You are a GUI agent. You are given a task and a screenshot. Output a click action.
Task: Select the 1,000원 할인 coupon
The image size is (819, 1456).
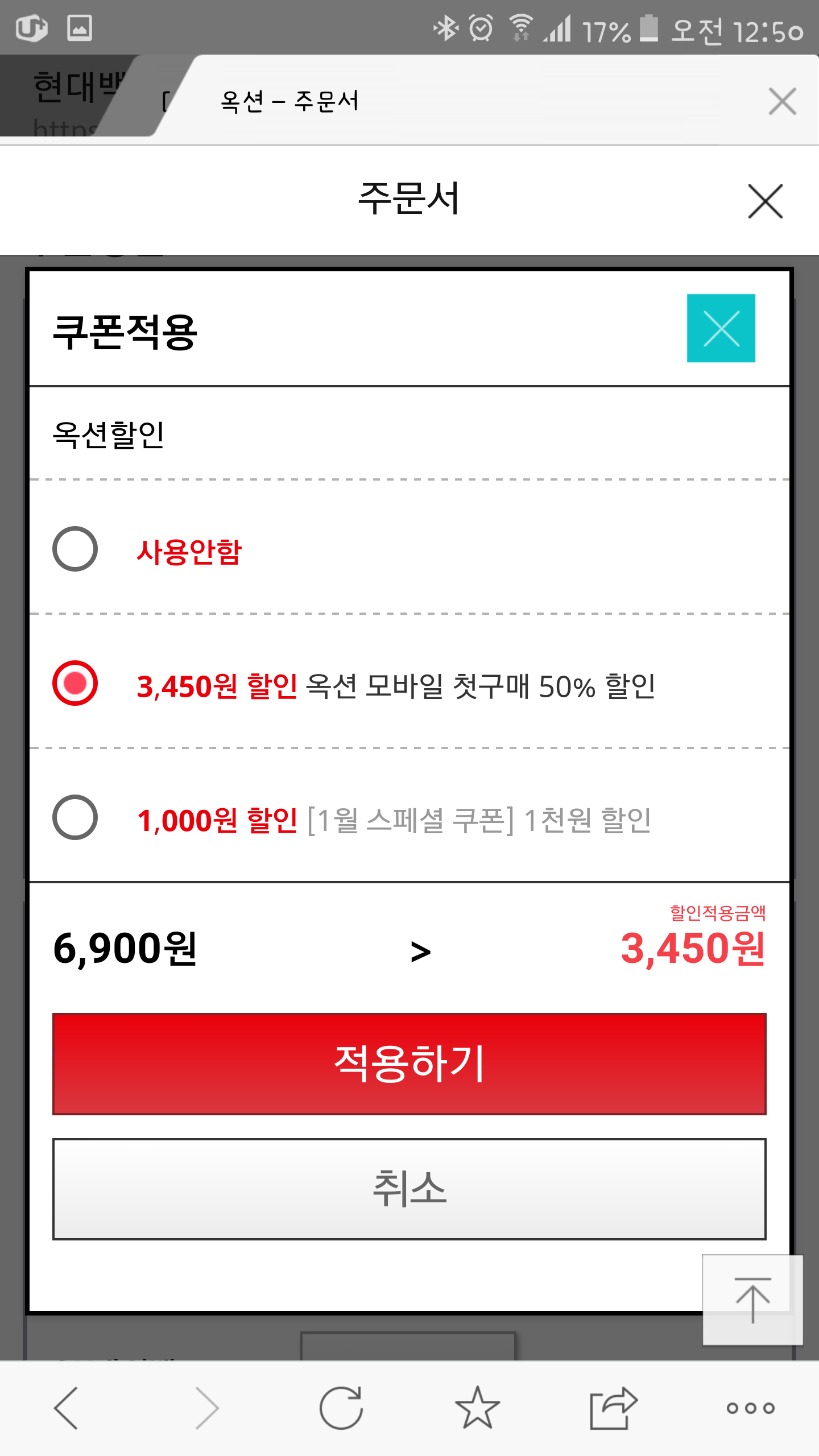click(75, 817)
